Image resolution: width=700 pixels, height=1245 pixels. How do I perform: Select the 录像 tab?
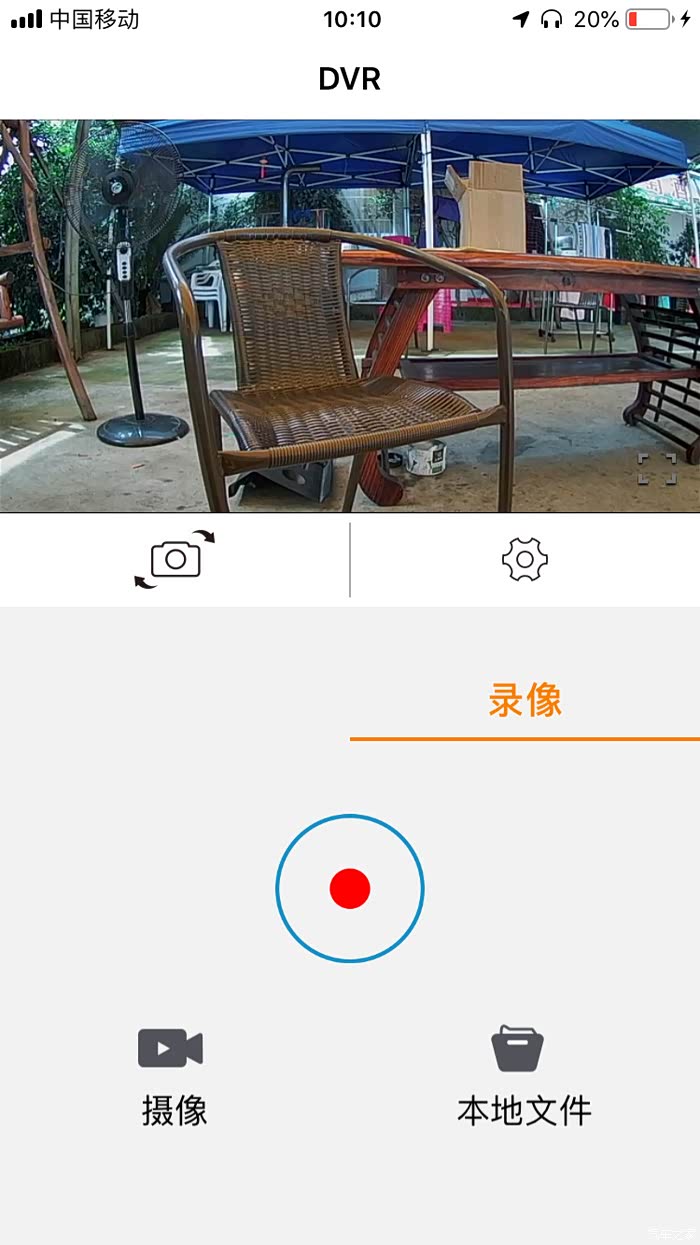pos(525,701)
